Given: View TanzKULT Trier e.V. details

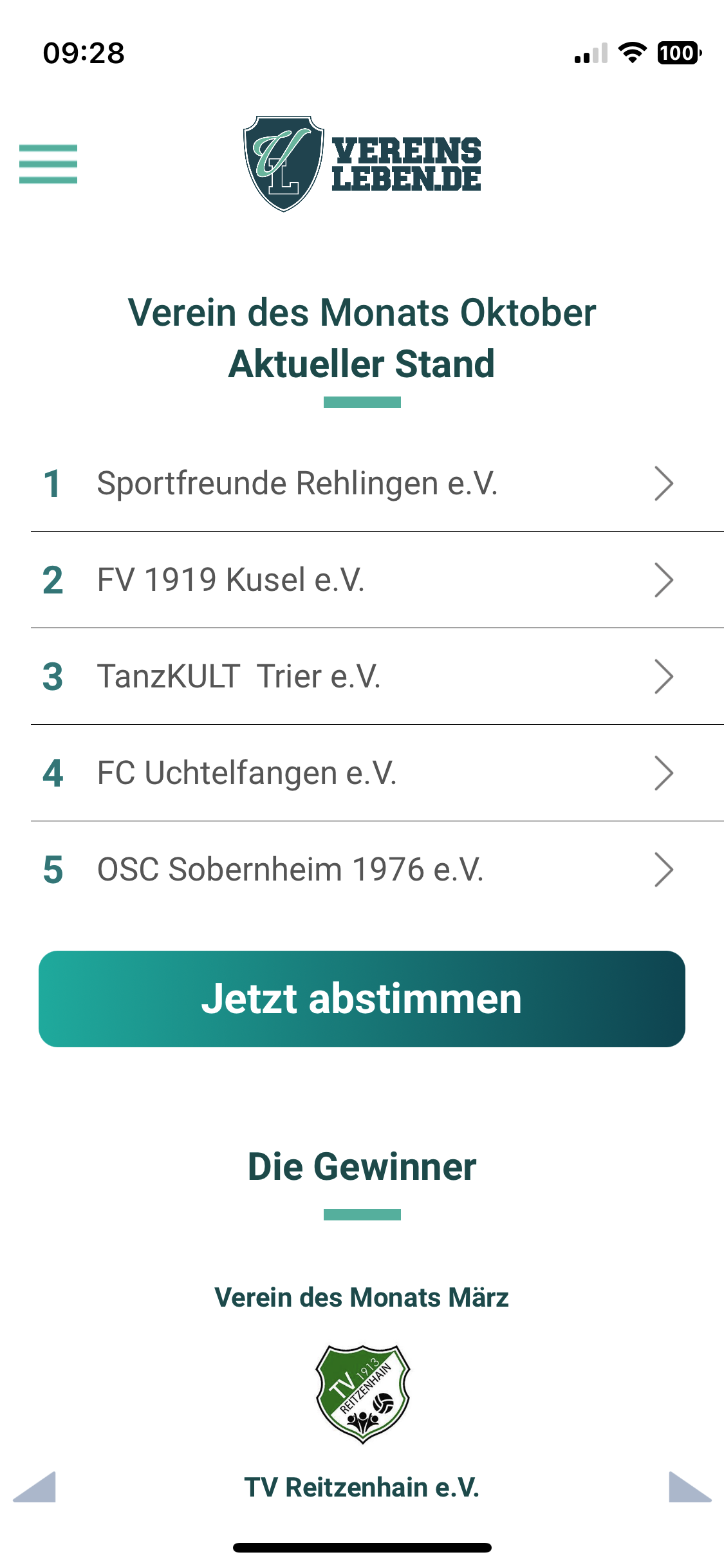Looking at the screenshot, I should point(377,677).
